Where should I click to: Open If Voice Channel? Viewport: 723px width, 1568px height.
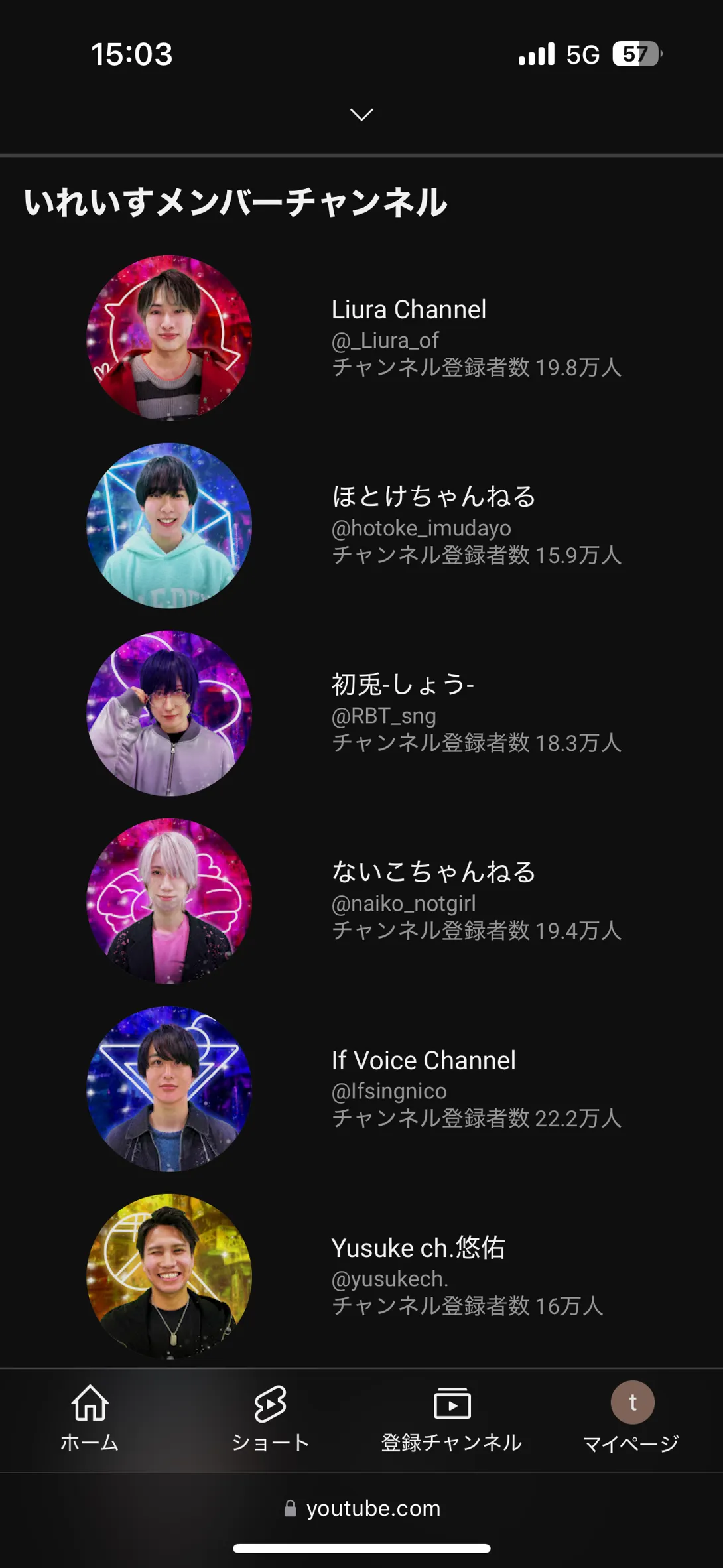pyautogui.click(x=423, y=1060)
